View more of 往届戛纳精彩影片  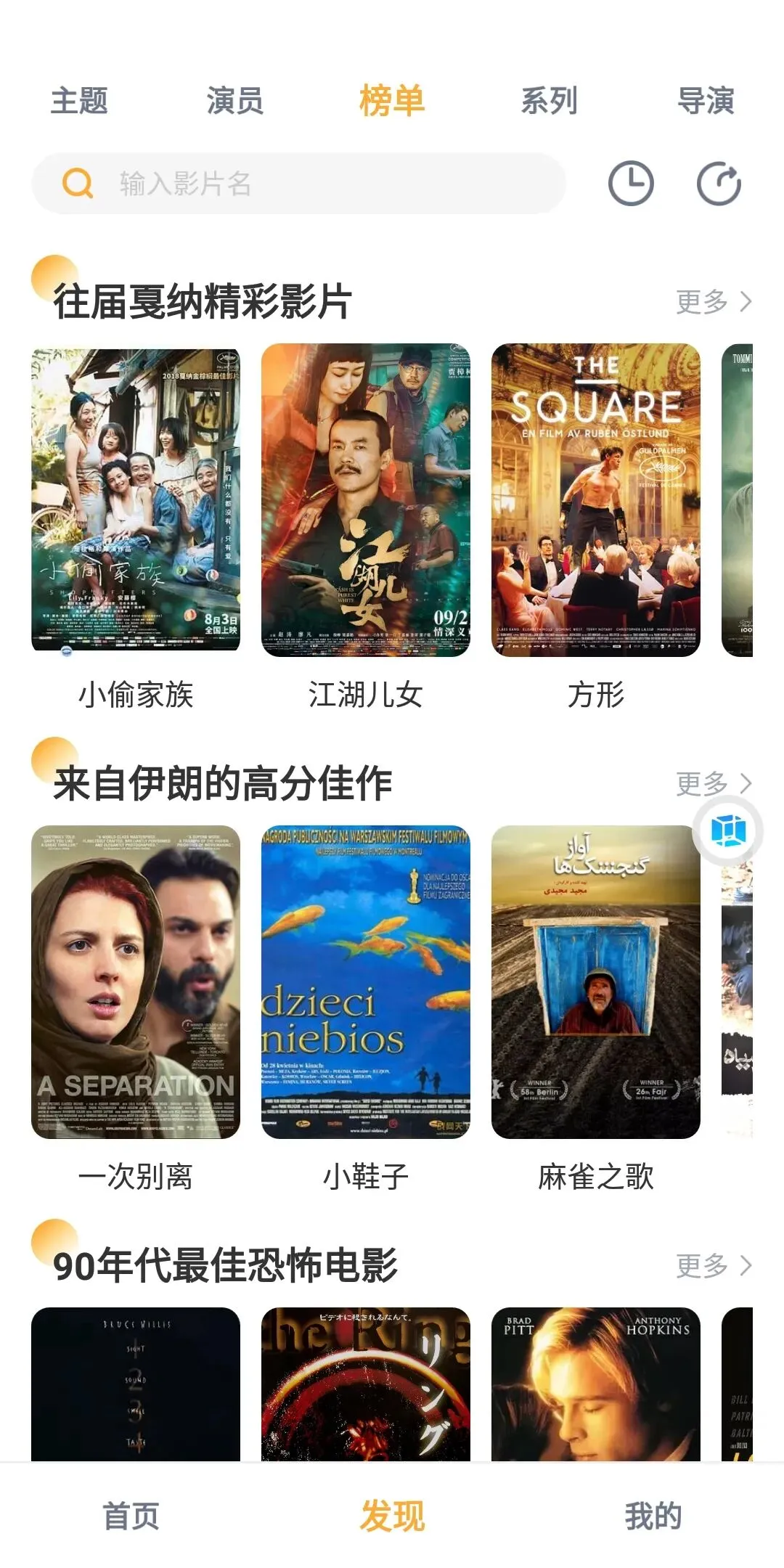pyautogui.click(x=713, y=301)
